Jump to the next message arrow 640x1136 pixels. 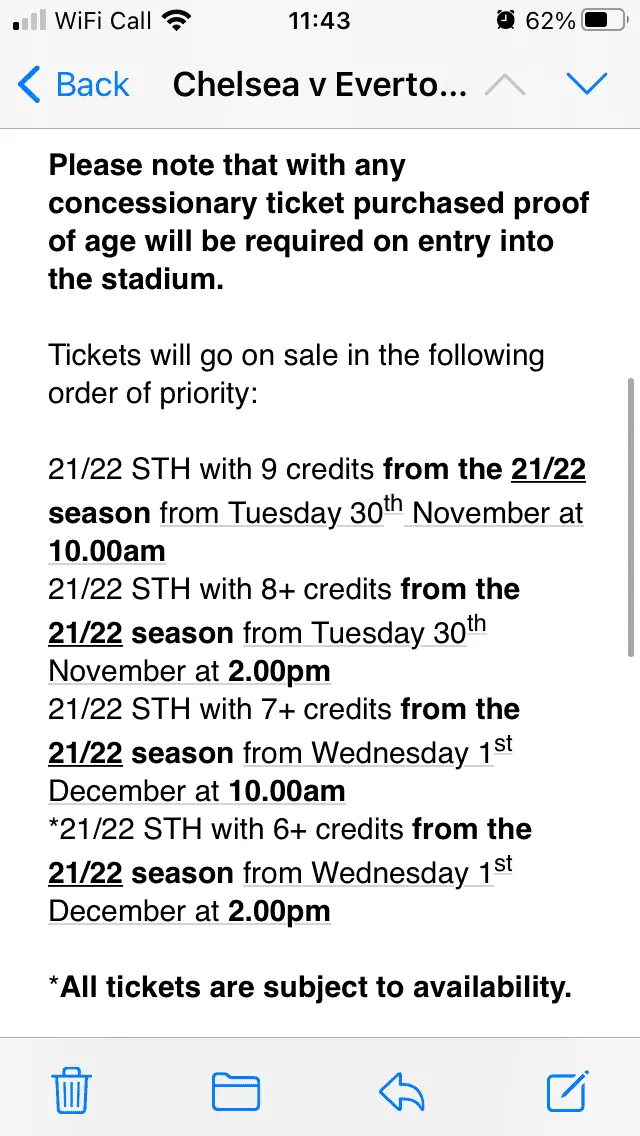click(x=587, y=85)
